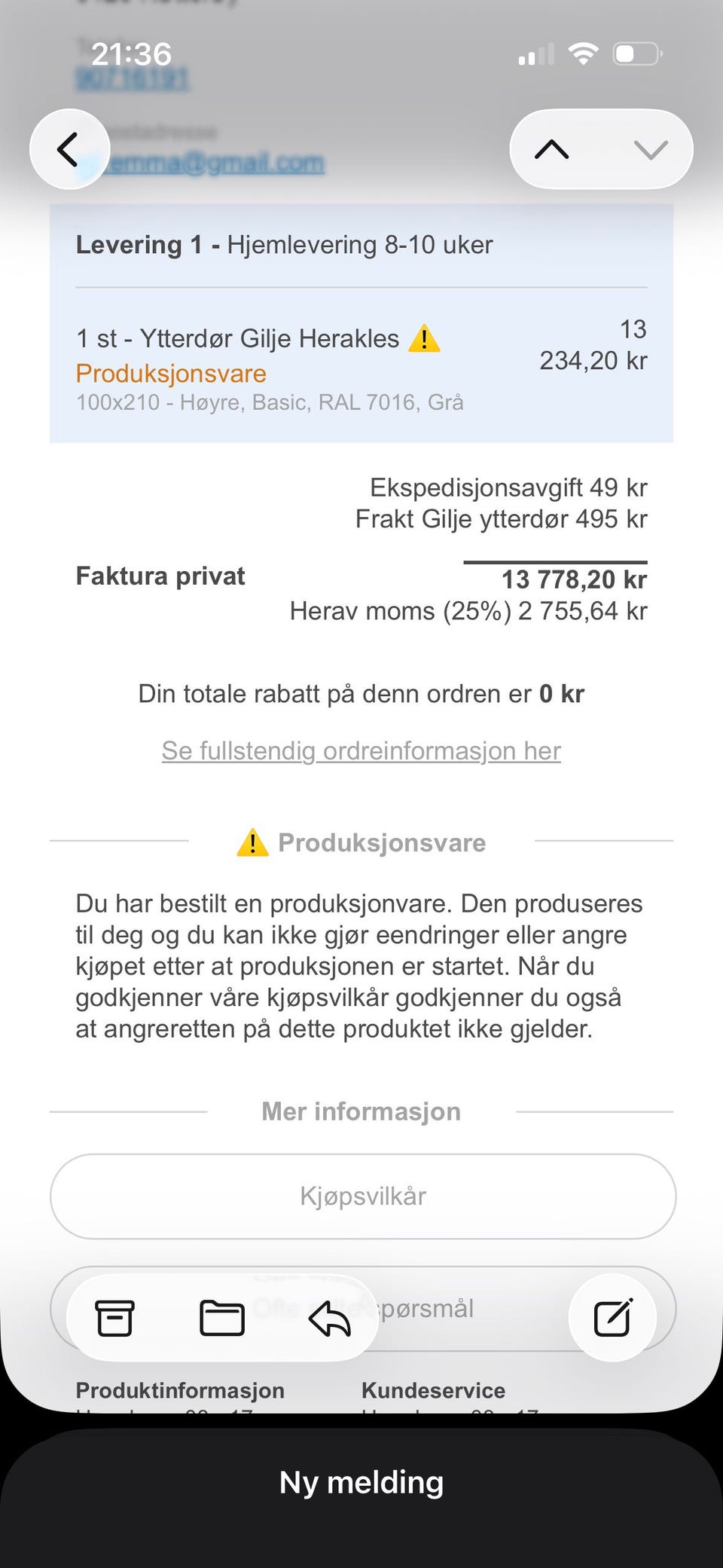The image size is (723, 1568).
Task: Tap the Ny melding banner
Action: pos(361,1481)
